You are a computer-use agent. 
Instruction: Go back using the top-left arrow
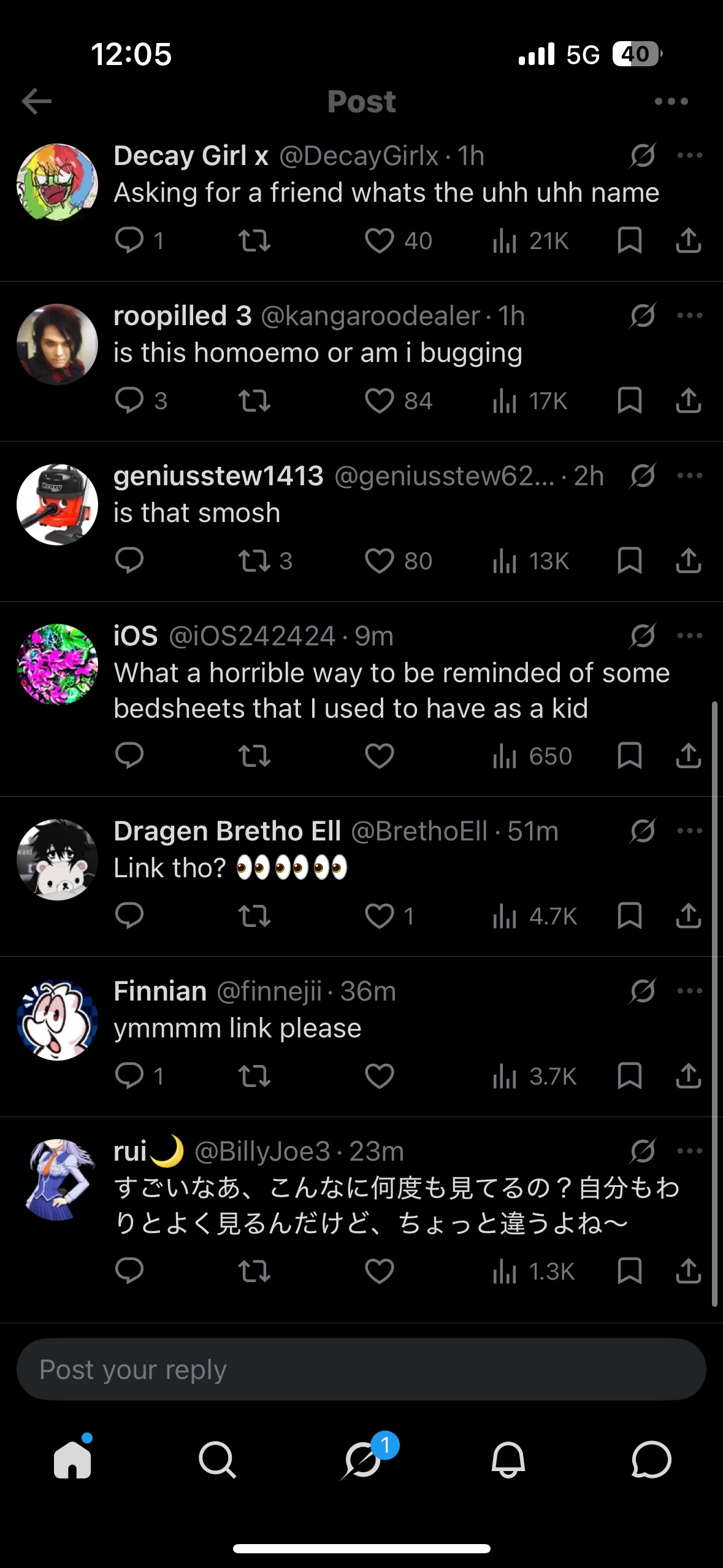36,101
